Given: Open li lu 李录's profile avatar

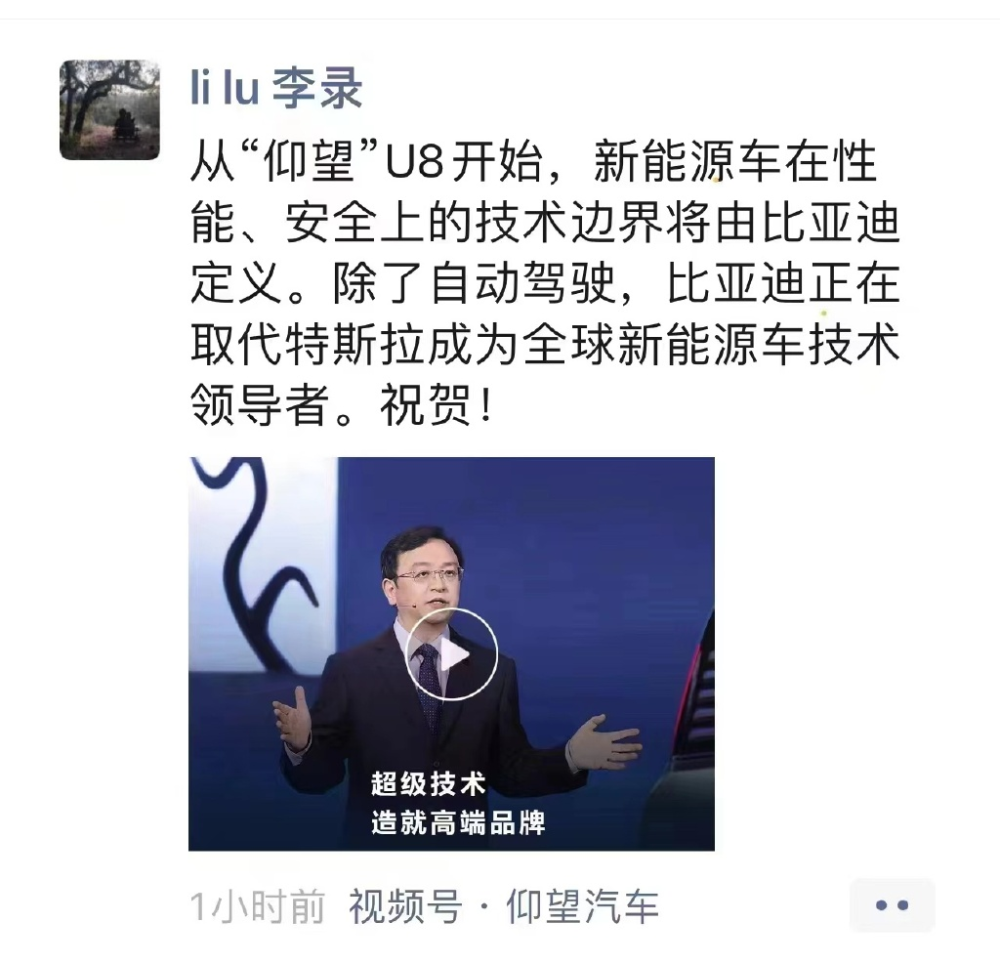Looking at the screenshot, I should click(x=110, y=110).
